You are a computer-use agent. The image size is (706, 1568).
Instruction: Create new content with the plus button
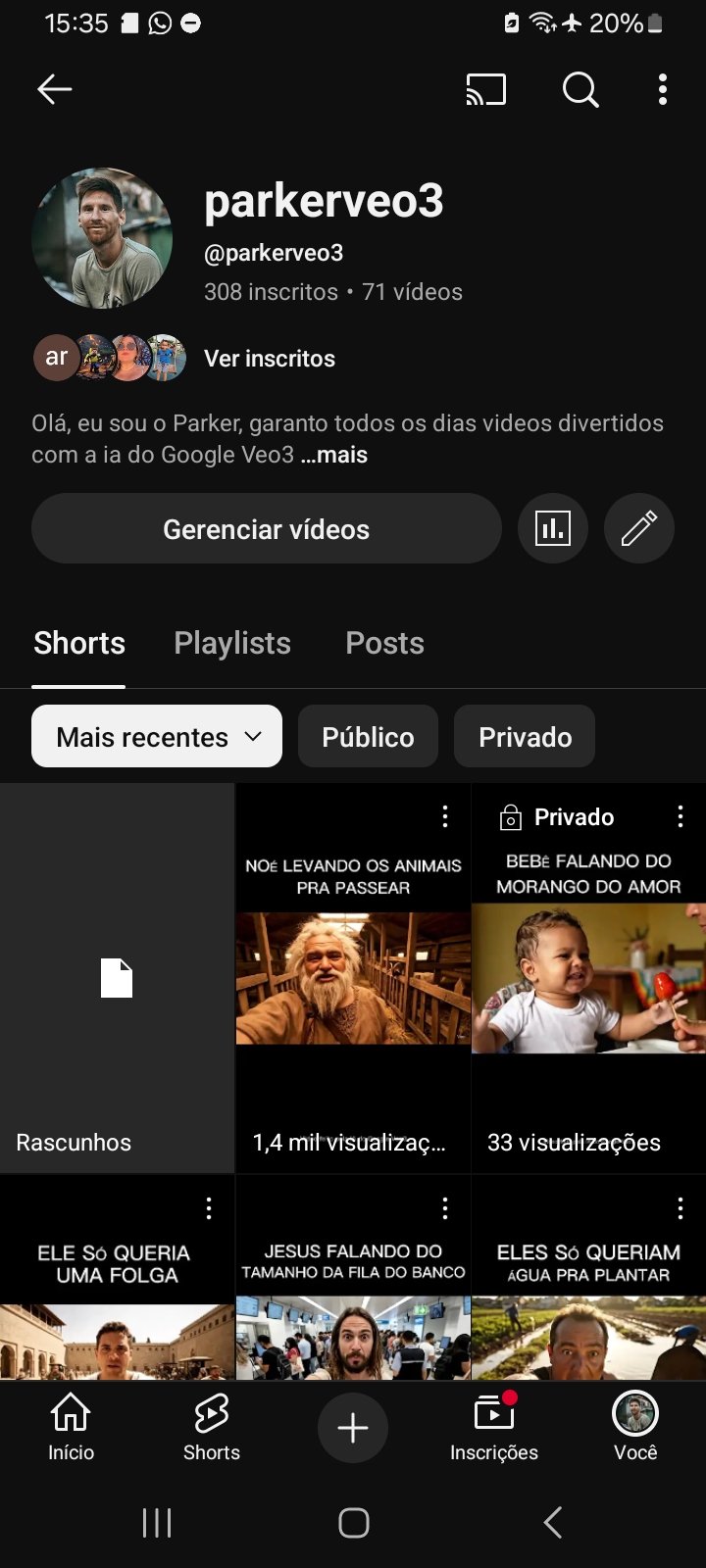[x=353, y=1428]
